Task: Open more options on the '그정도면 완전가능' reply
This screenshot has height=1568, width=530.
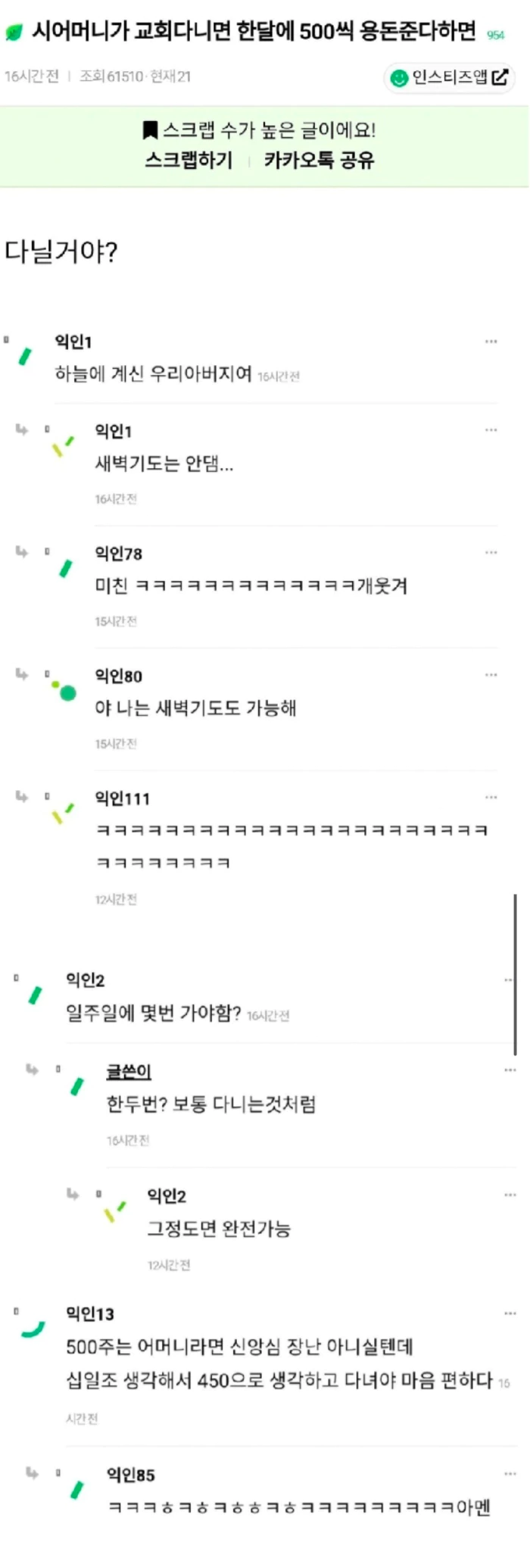Action: [510, 1195]
